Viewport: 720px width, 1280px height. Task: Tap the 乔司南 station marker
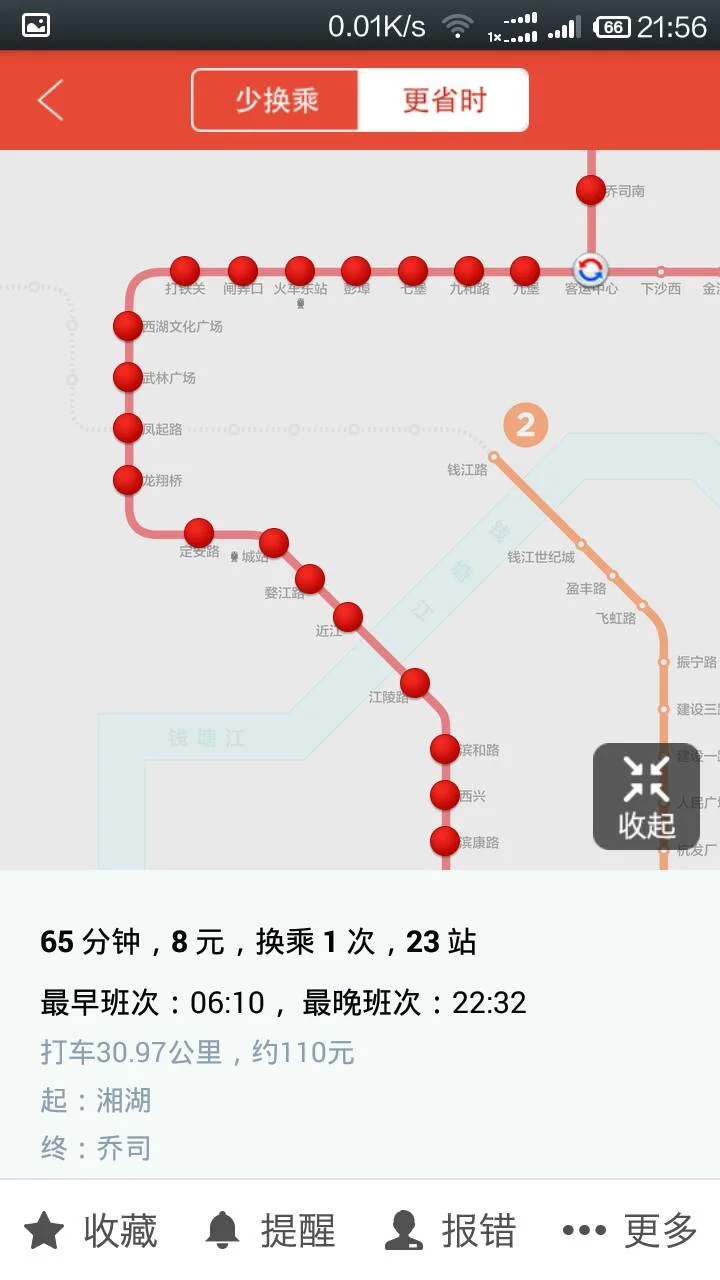(590, 187)
